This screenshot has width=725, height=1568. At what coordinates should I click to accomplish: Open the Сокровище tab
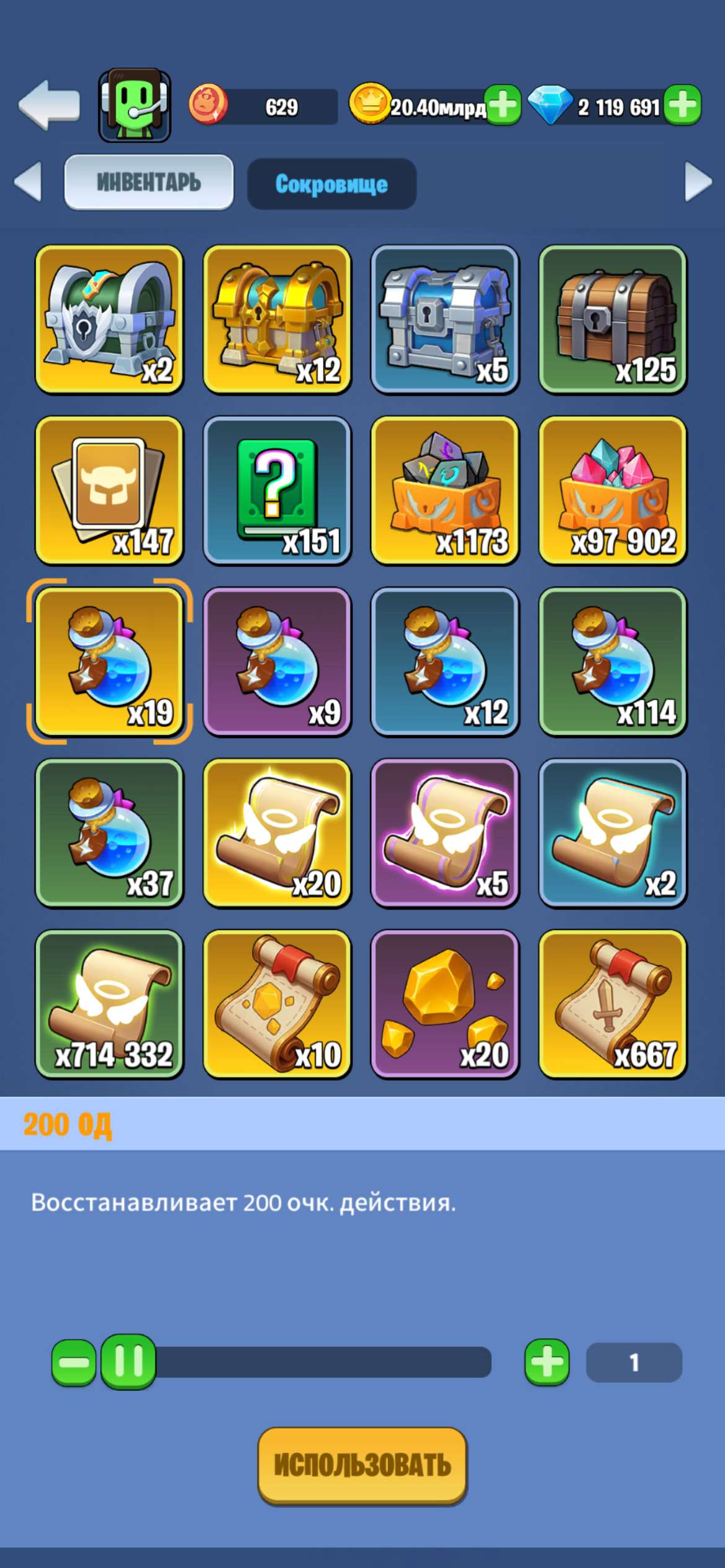click(x=333, y=182)
